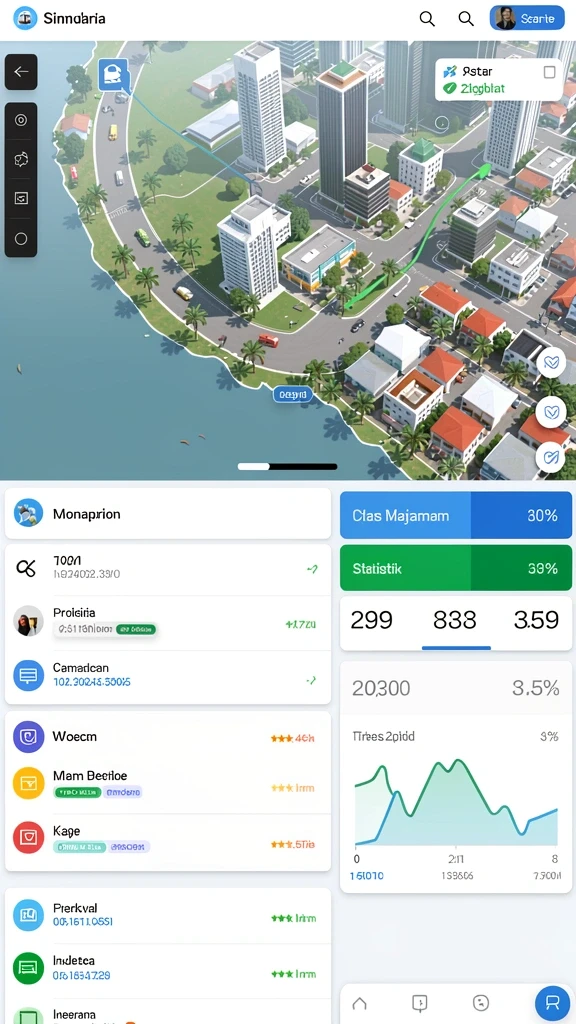The image size is (576, 1024).
Task: Open the Kage row
Action: pyautogui.click(x=168, y=839)
